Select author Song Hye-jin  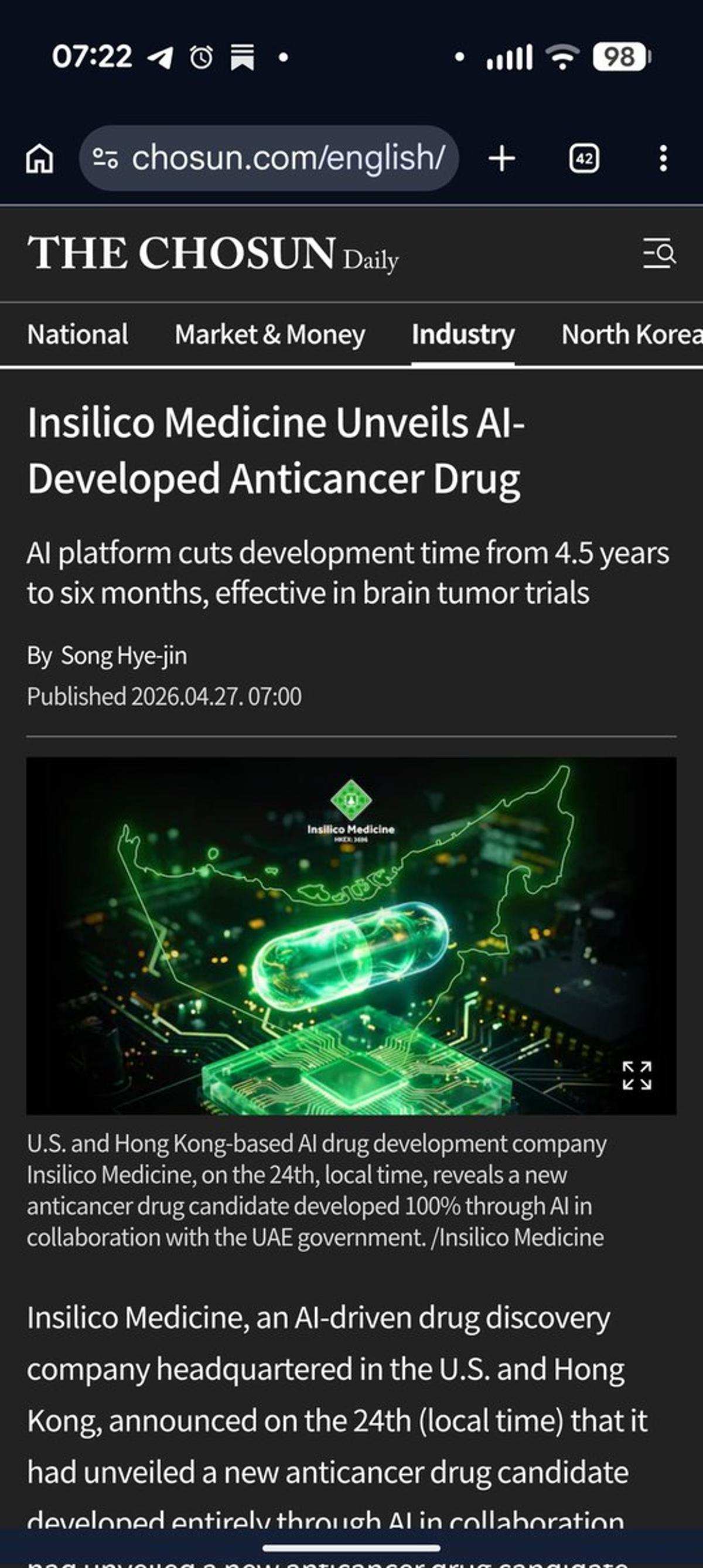126,656
